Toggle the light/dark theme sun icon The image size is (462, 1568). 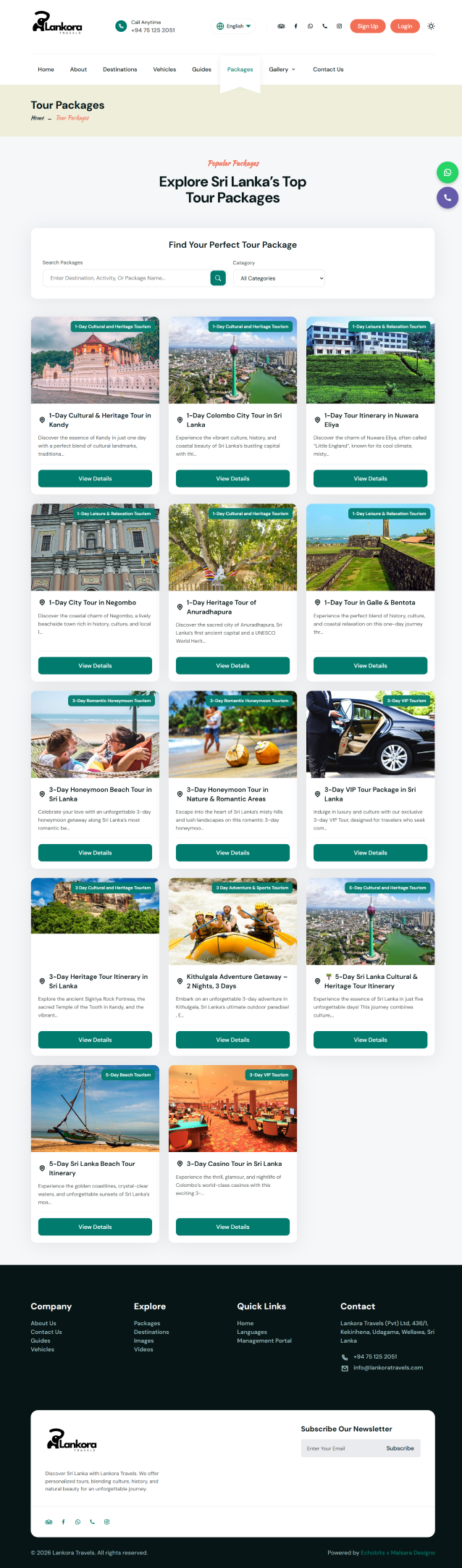tap(431, 26)
